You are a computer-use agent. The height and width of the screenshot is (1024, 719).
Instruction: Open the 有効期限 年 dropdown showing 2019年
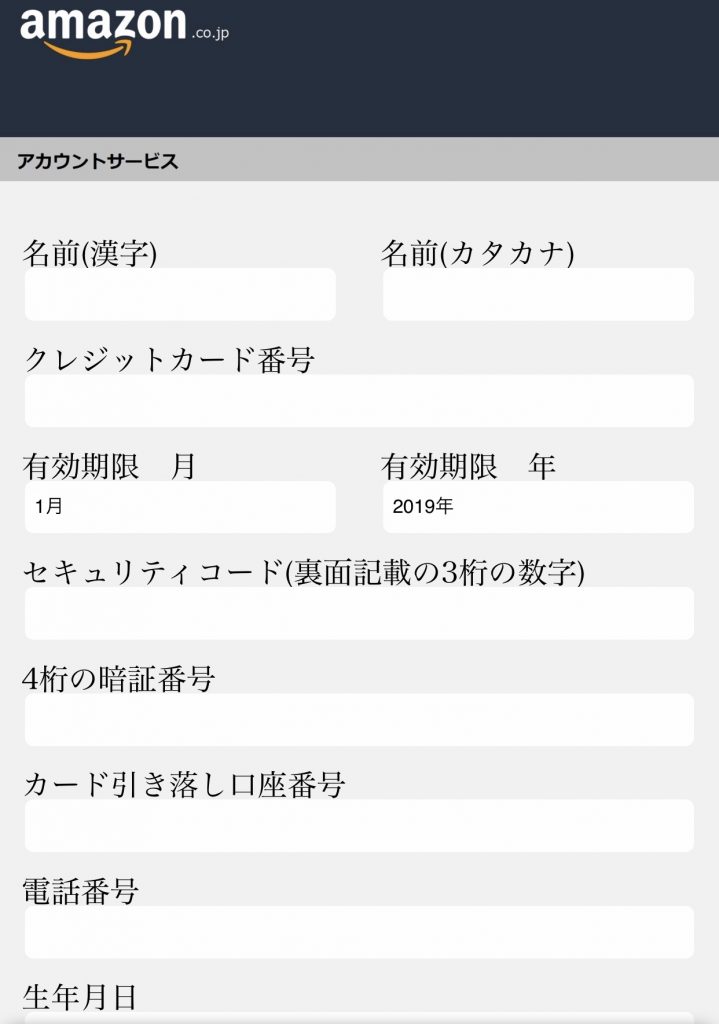538,507
